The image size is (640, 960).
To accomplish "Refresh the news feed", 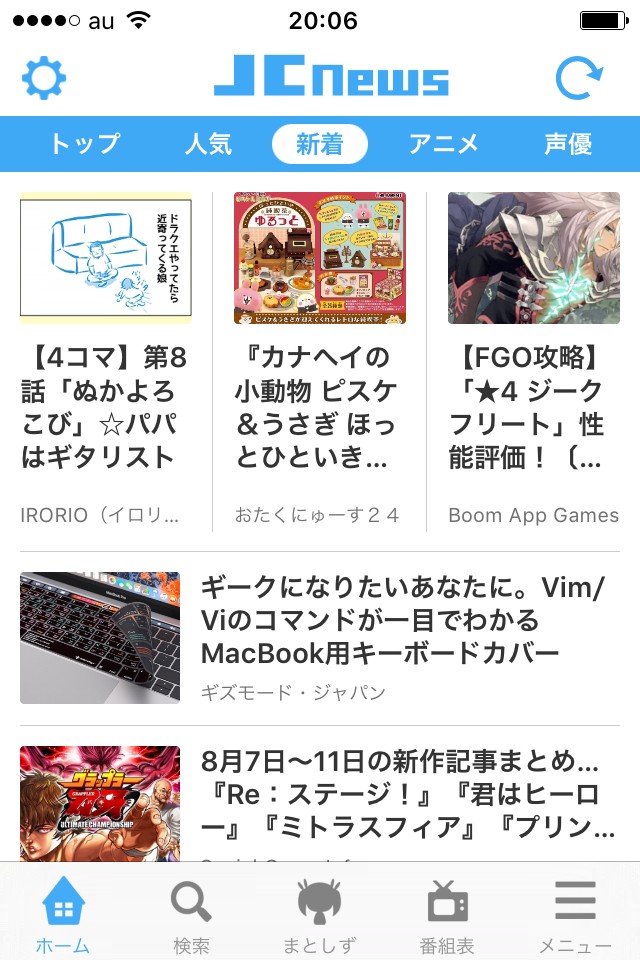I will 579,79.
